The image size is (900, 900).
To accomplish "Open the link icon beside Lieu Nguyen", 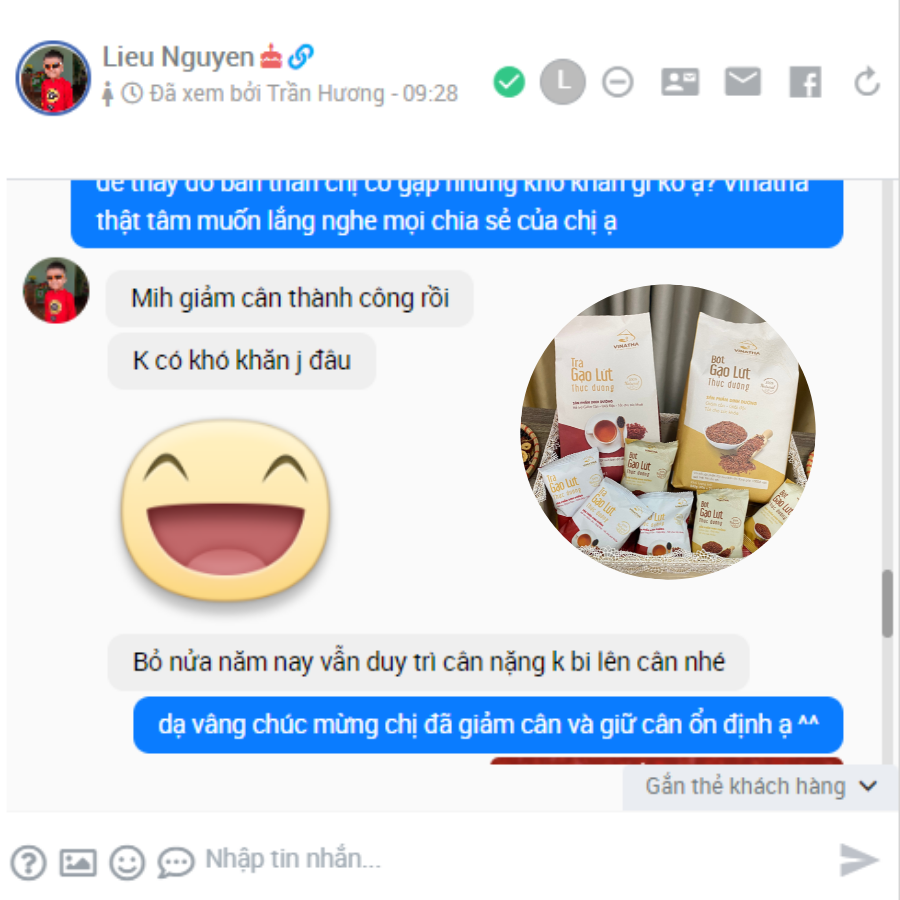I will point(300,57).
